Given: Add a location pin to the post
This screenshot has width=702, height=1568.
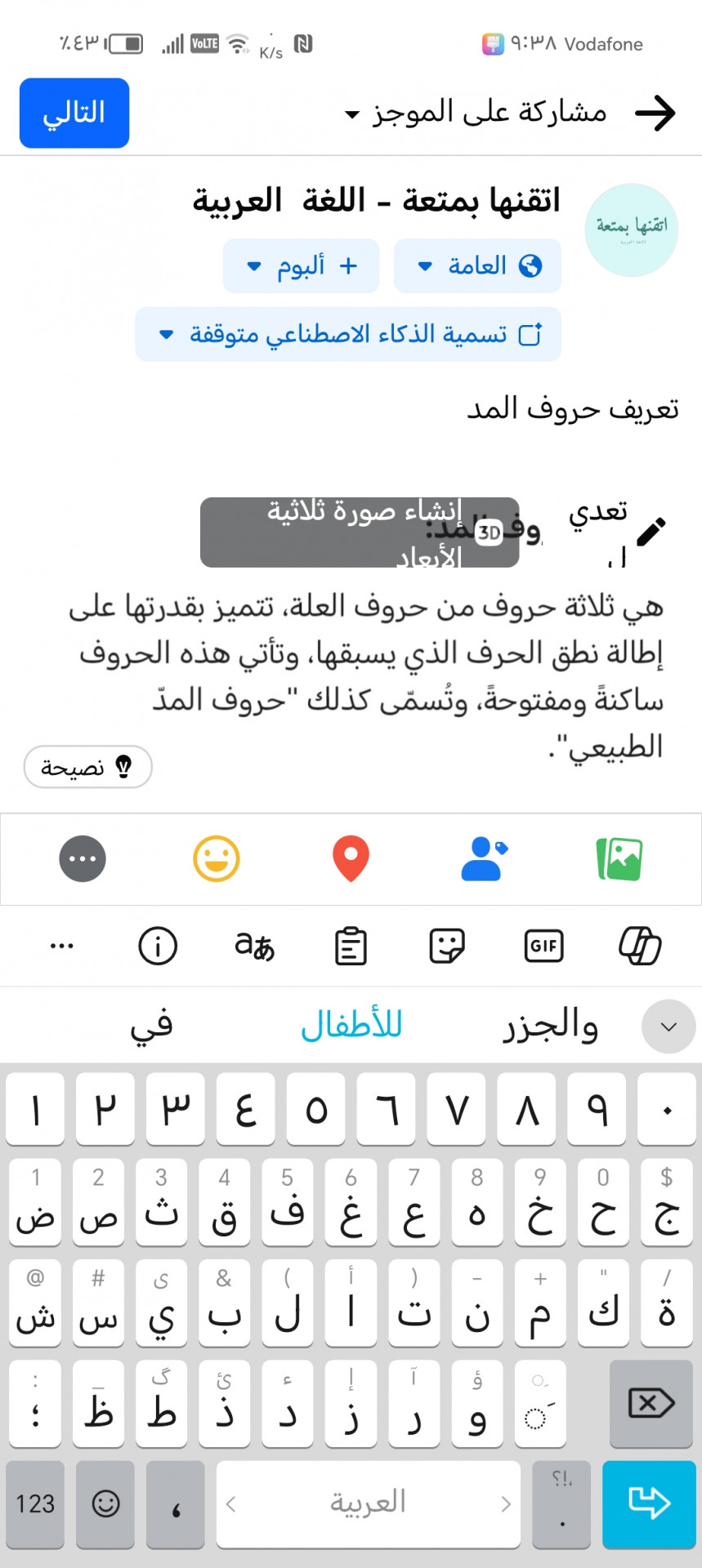Looking at the screenshot, I should point(351,859).
